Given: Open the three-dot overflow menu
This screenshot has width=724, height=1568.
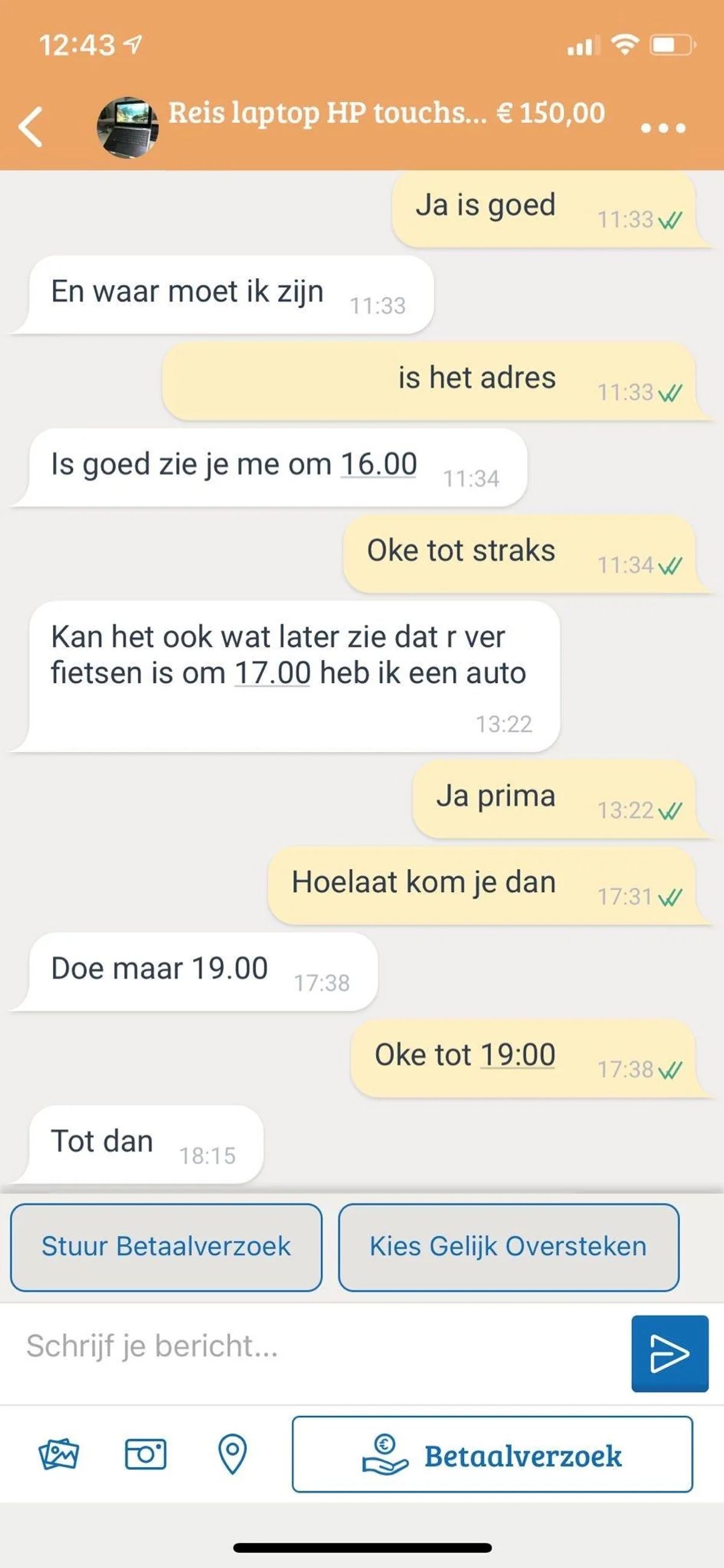Looking at the screenshot, I should tap(663, 128).
